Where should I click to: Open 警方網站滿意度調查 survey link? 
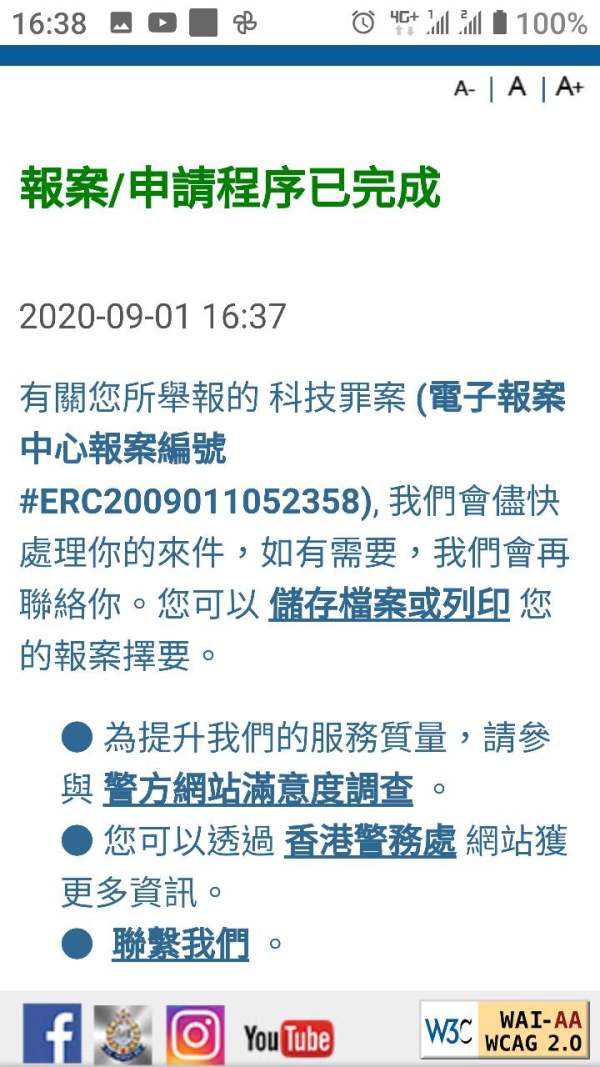click(x=258, y=789)
